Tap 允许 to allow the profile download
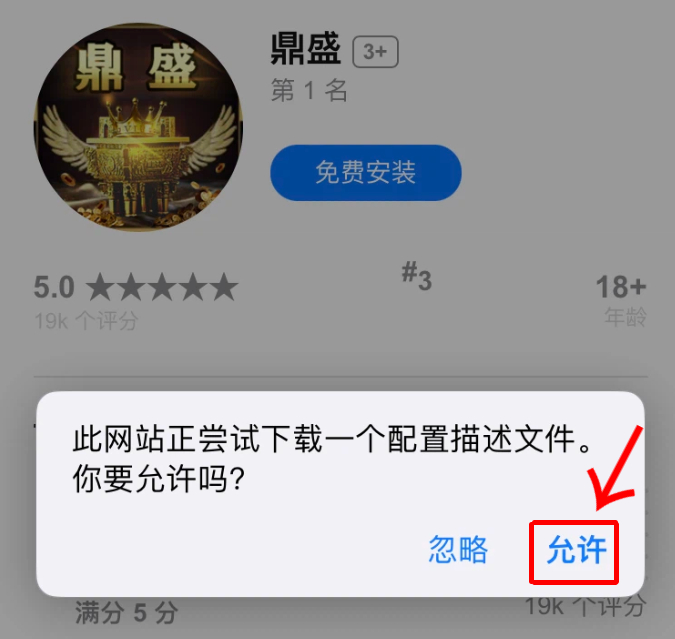675x639 pixels. [575, 551]
